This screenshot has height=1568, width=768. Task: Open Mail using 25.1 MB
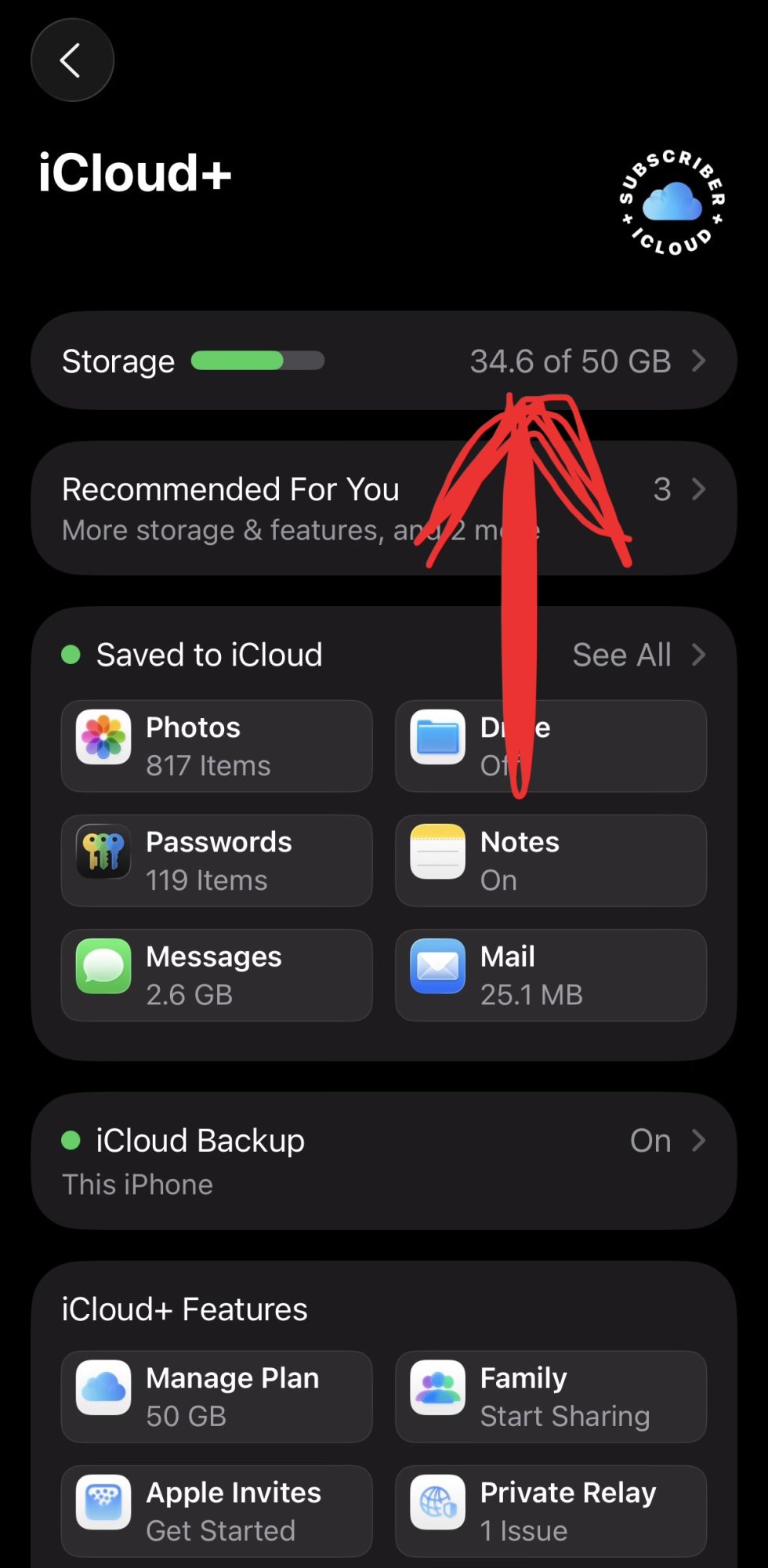pyautogui.click(x=551, y=975)
